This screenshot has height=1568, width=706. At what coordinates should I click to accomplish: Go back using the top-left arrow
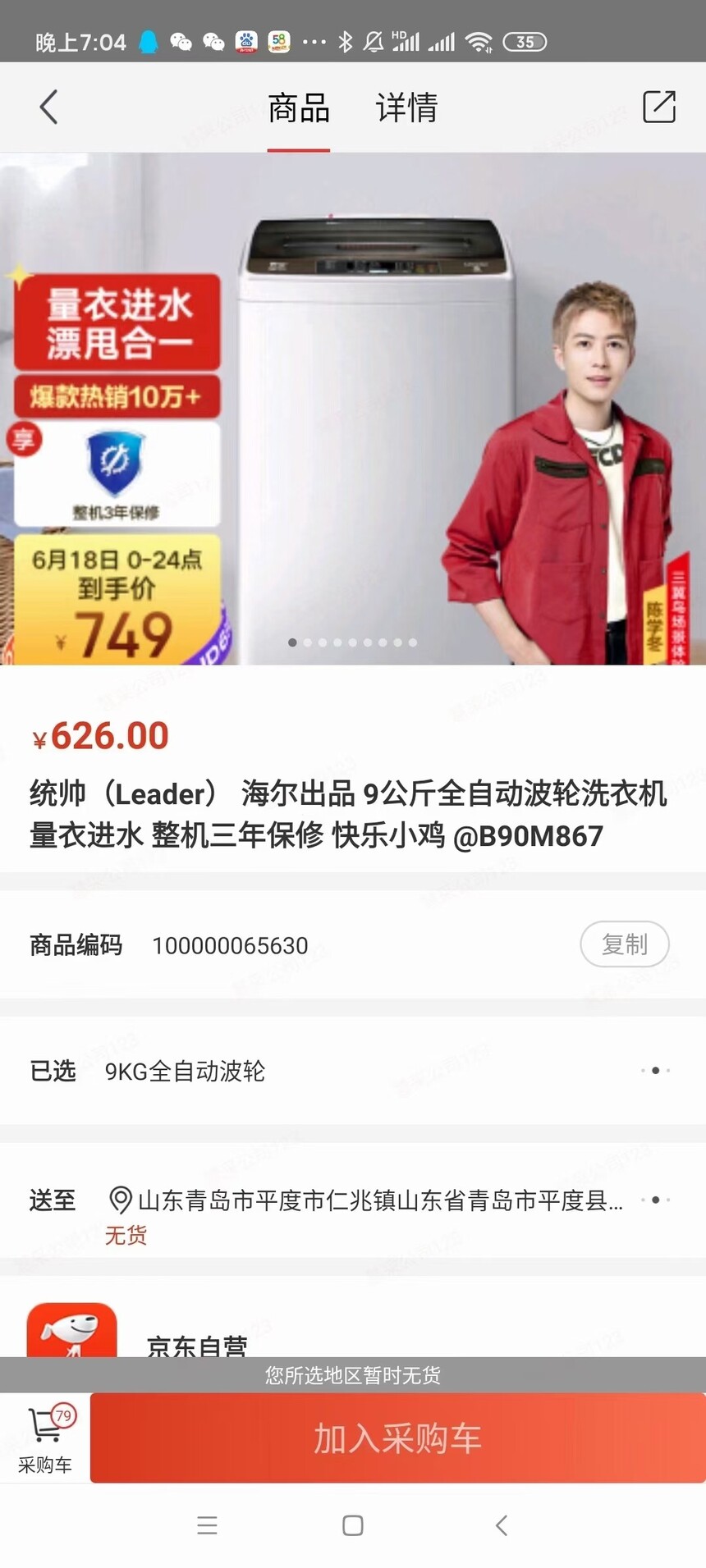(49, 107)
